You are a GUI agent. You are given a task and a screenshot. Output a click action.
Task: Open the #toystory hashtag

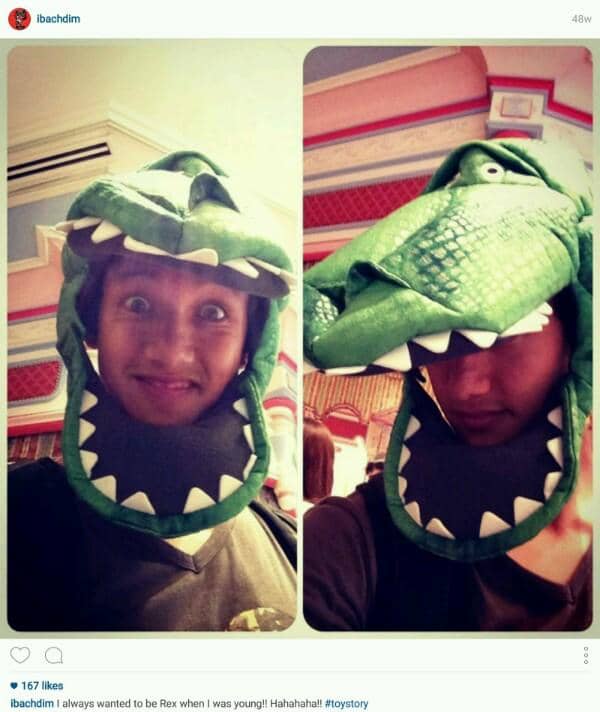point(345,703)
